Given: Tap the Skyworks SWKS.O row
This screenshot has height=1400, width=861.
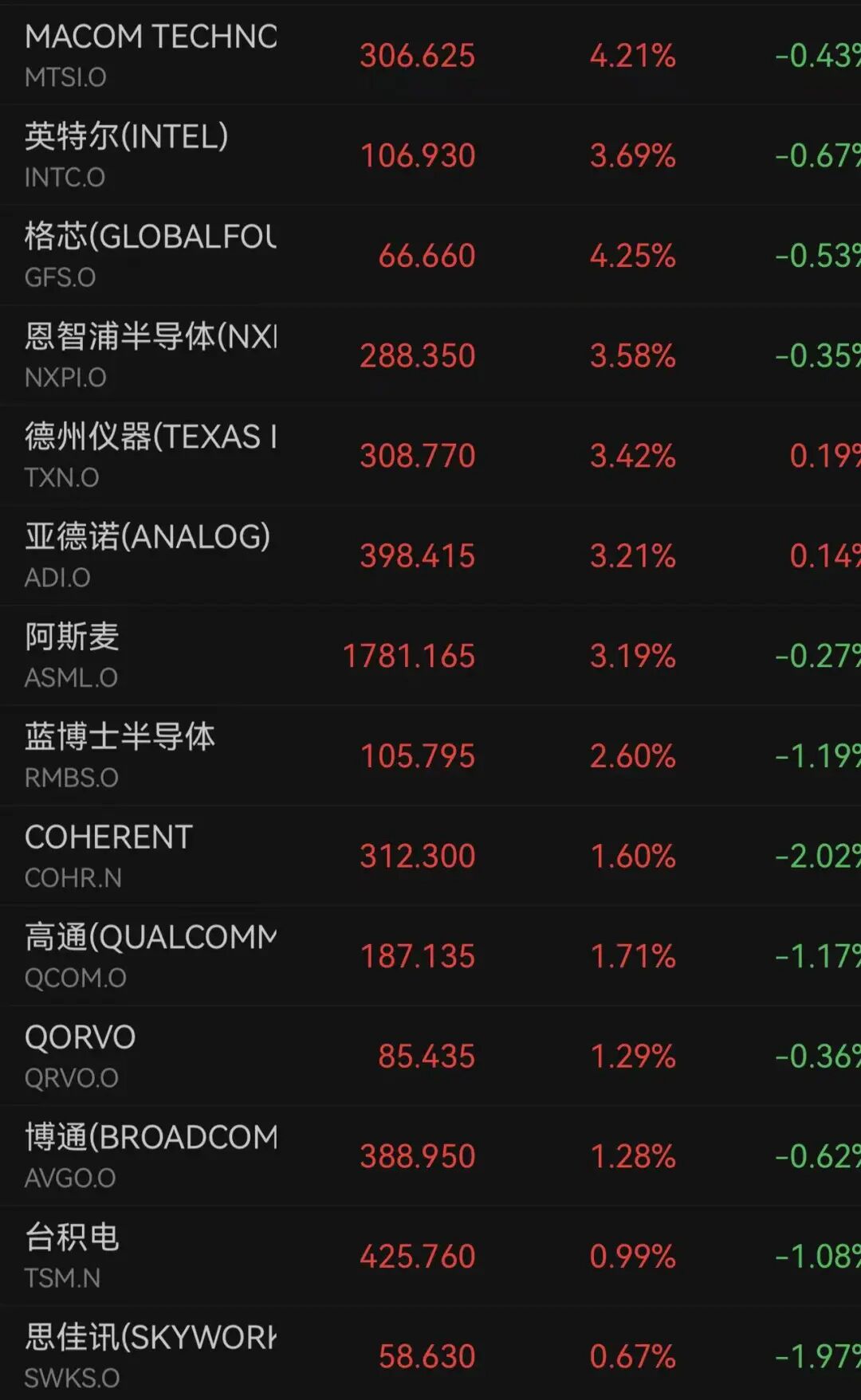Looking at the screenshot, I should click(431, 1353).
